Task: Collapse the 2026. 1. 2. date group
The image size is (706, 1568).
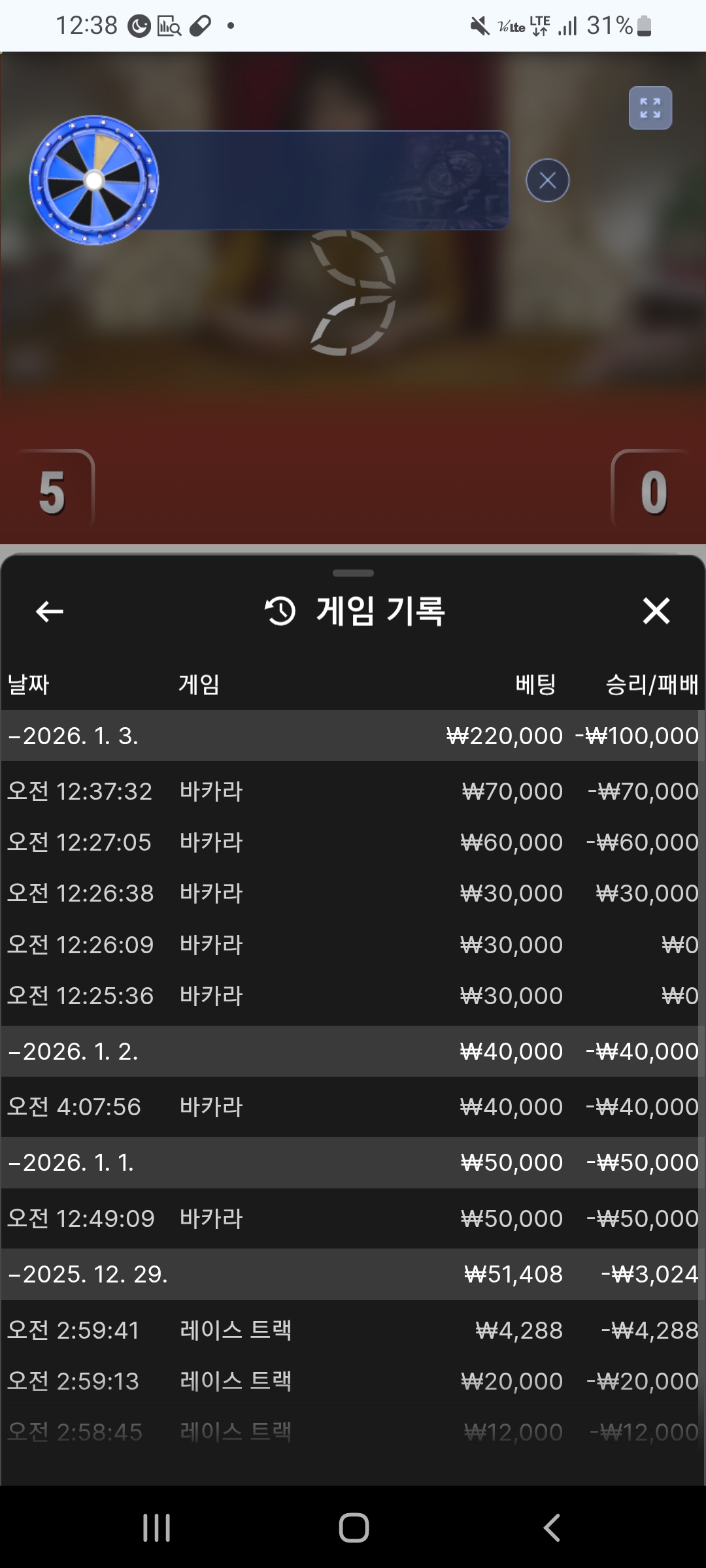Action: coord(353,1051)
